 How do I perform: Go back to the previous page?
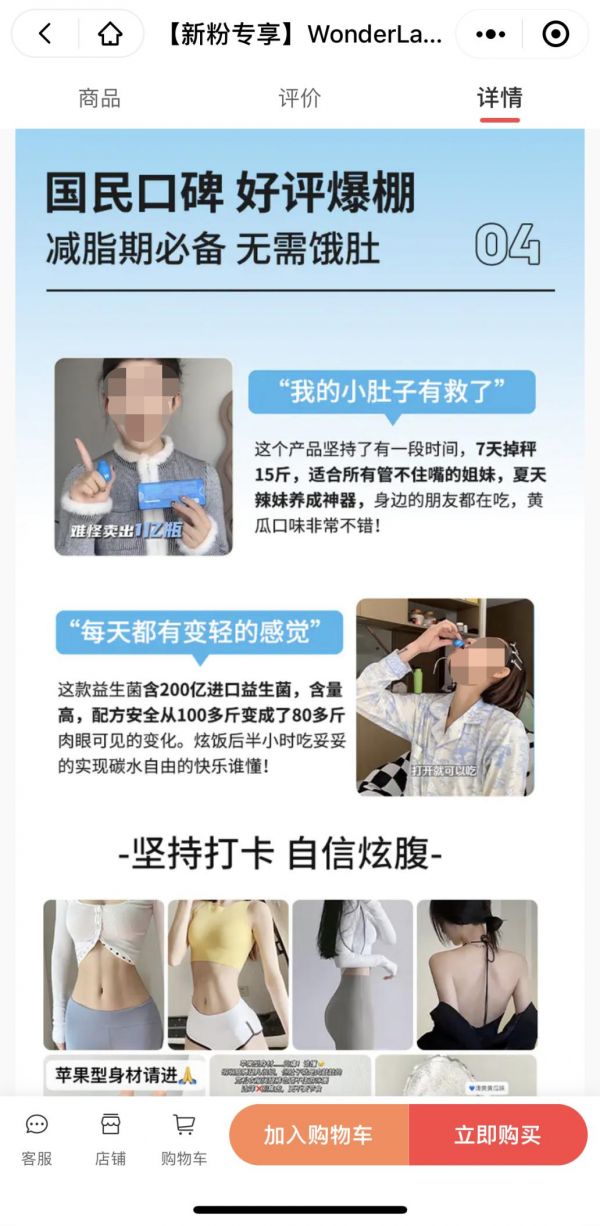44,34
